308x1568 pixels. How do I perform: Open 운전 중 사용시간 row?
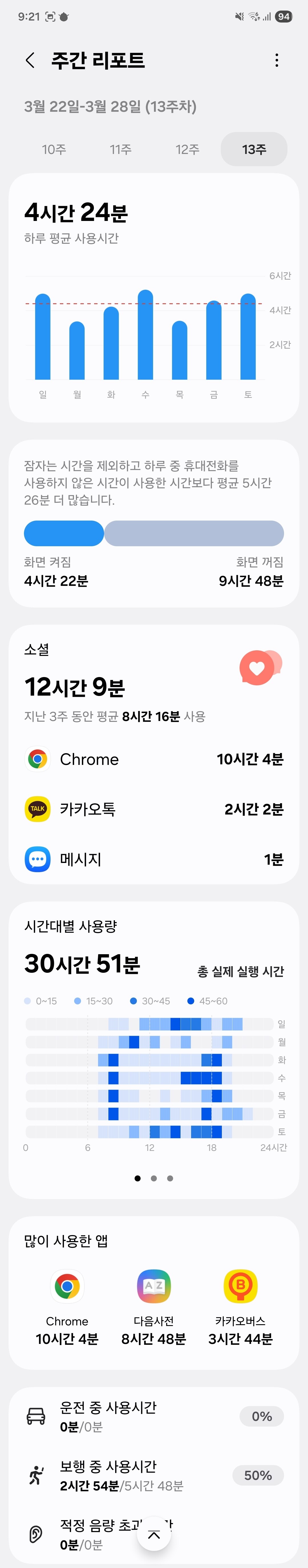click(x=154, y=1416)
